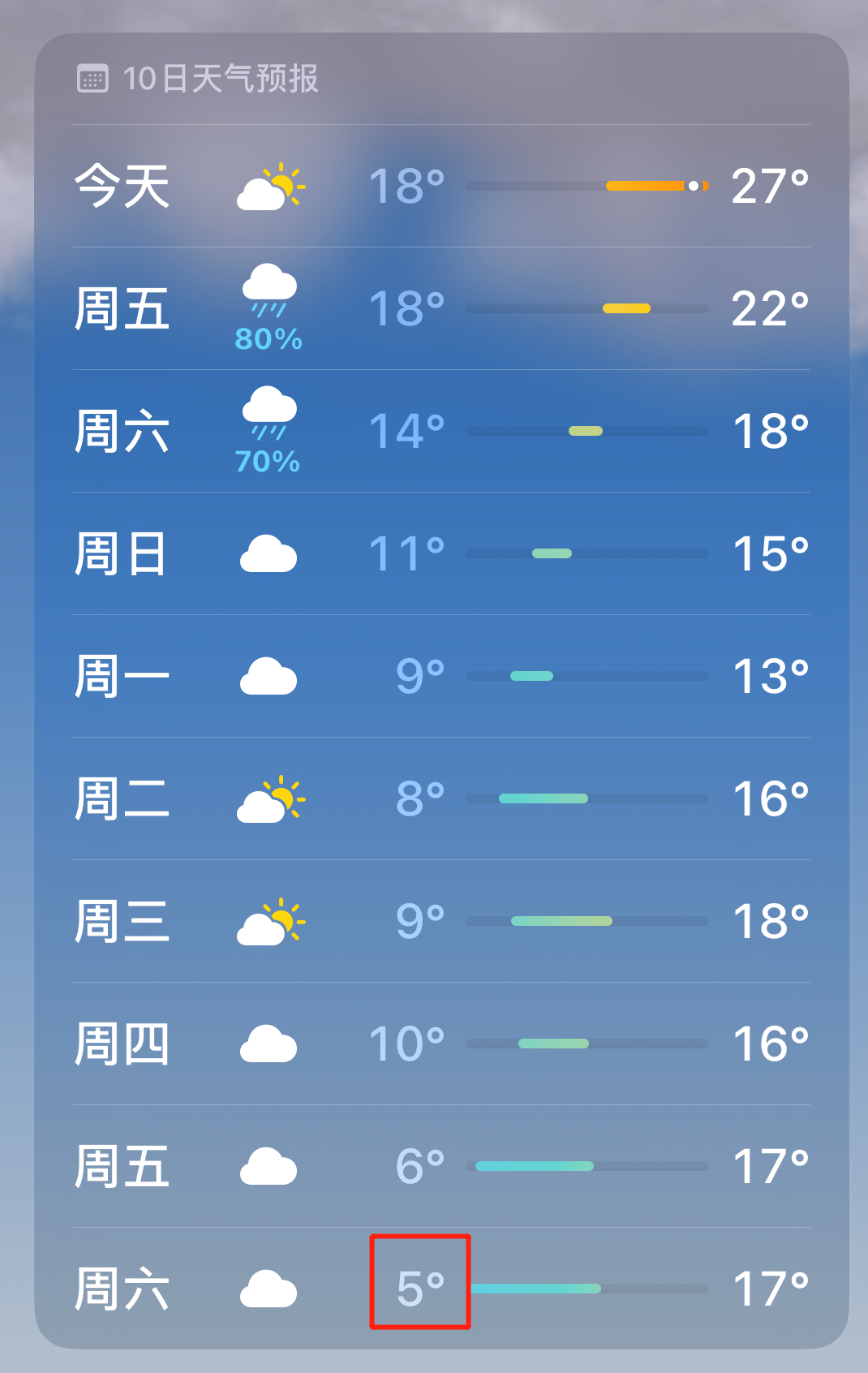The height and width of the screenshot is (1373, 868).
Task: Open today's (今天) forecast details
Action: tap(441, 186)
